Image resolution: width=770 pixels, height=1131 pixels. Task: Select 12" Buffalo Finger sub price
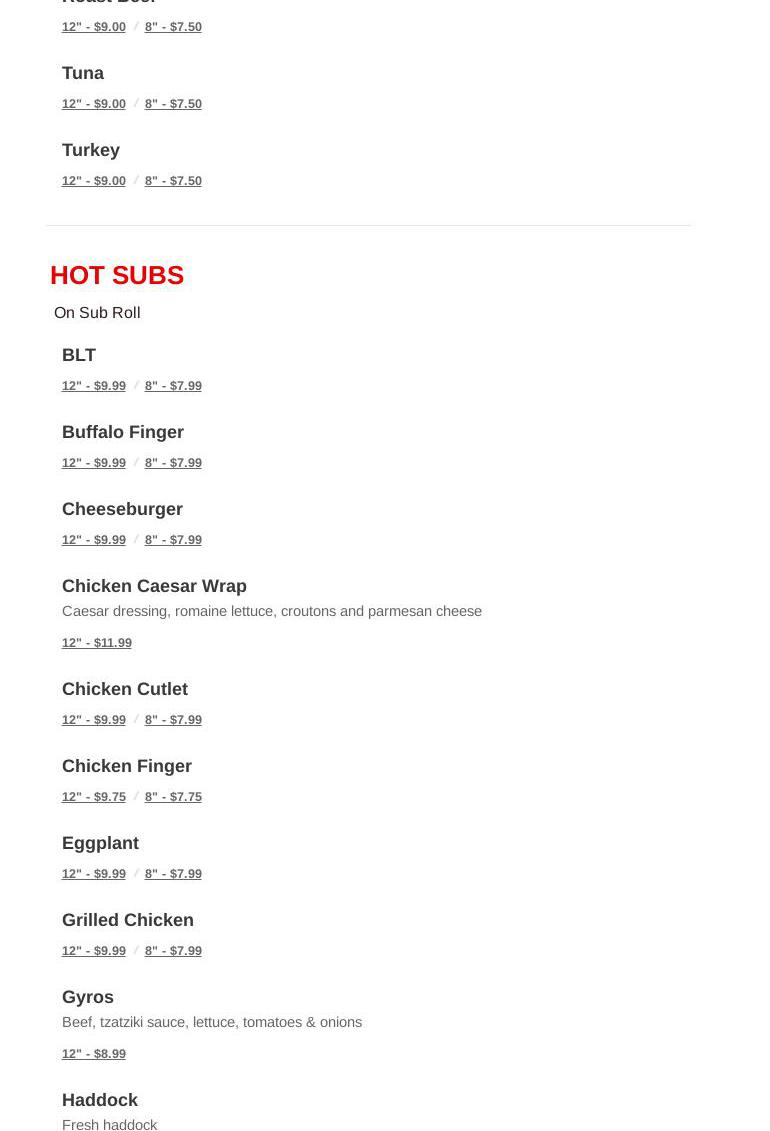coord(94,463)
